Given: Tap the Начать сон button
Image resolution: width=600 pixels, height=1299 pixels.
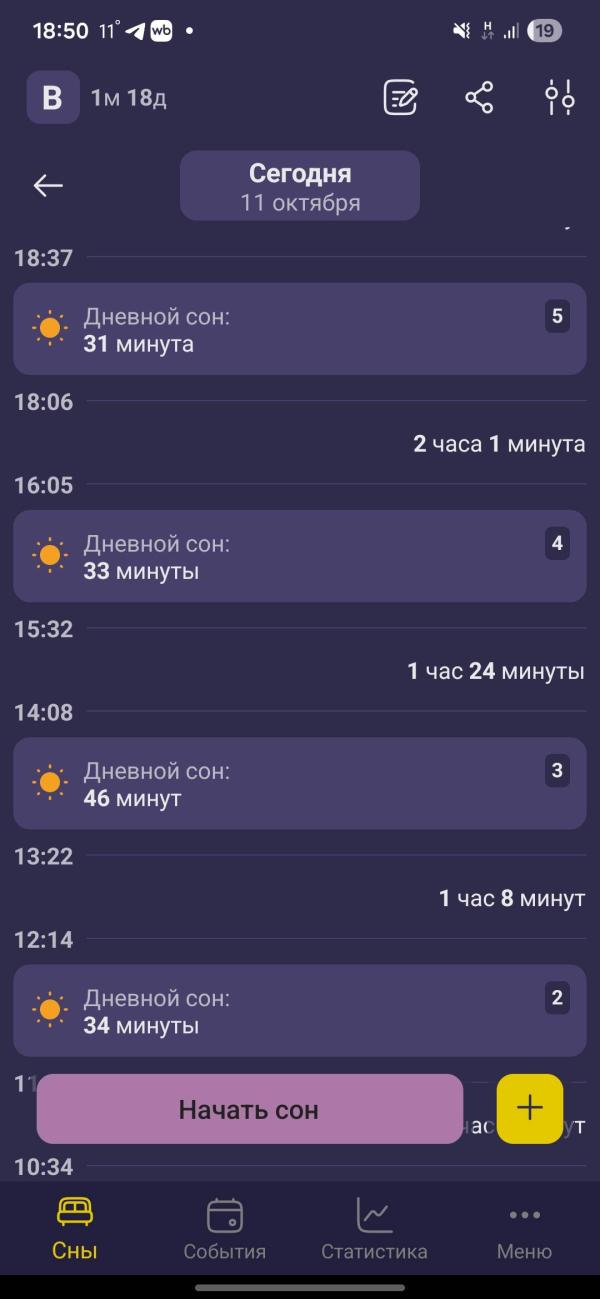Looking at the screenshot, I should click(x=249, y=1109).
